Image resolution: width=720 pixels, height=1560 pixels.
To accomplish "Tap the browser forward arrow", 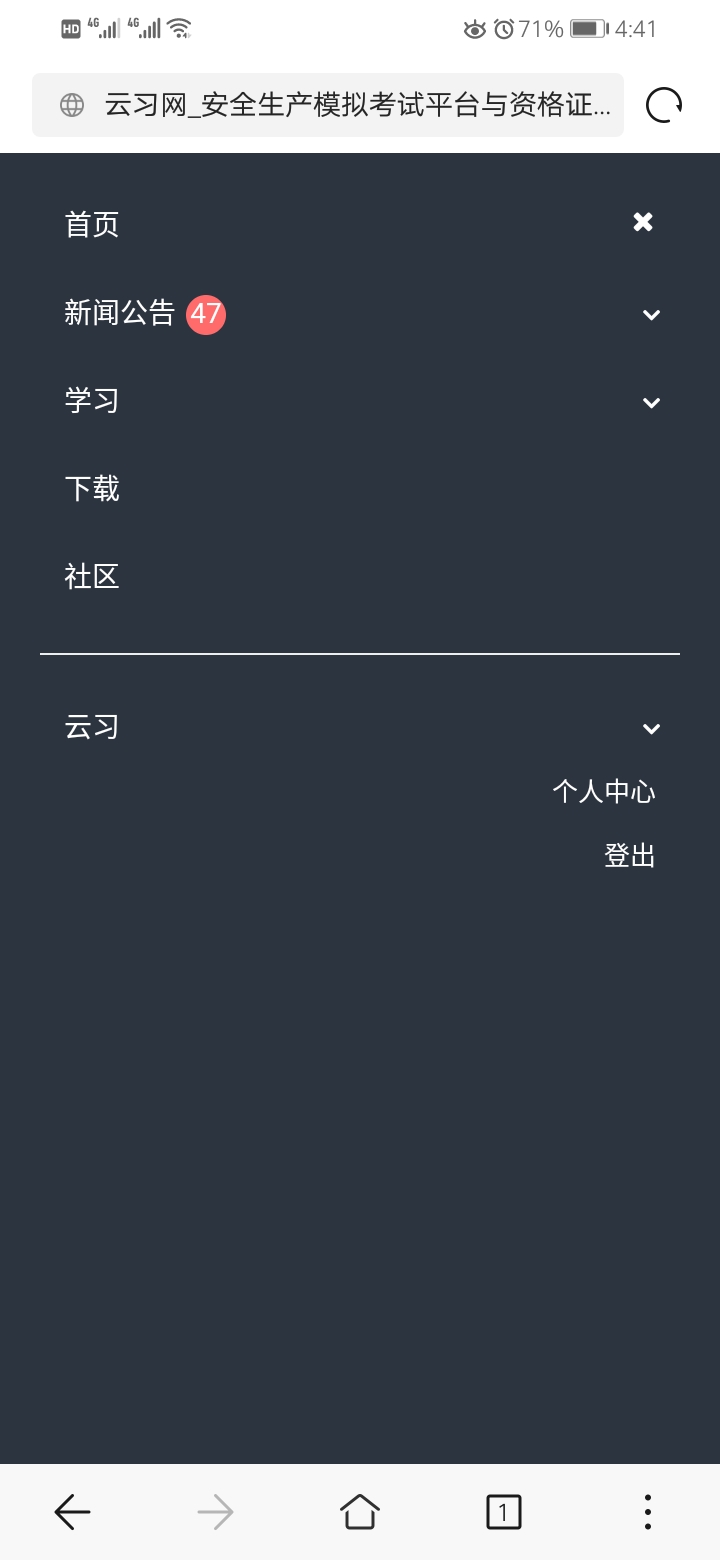I will tap(215, 1511).
